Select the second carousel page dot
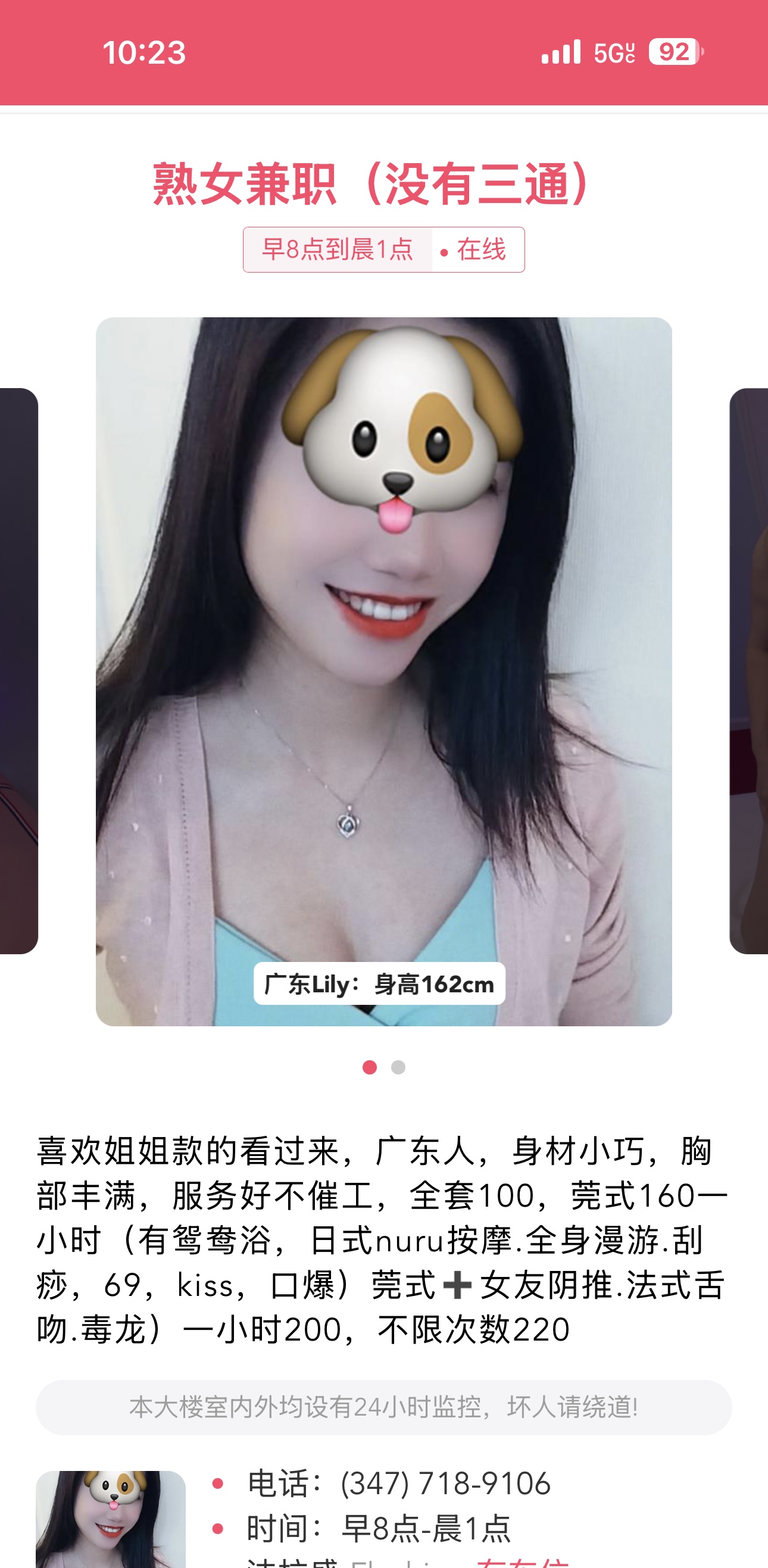The width and height of the screenshot is (768, 1568). tap(398, 1067)
